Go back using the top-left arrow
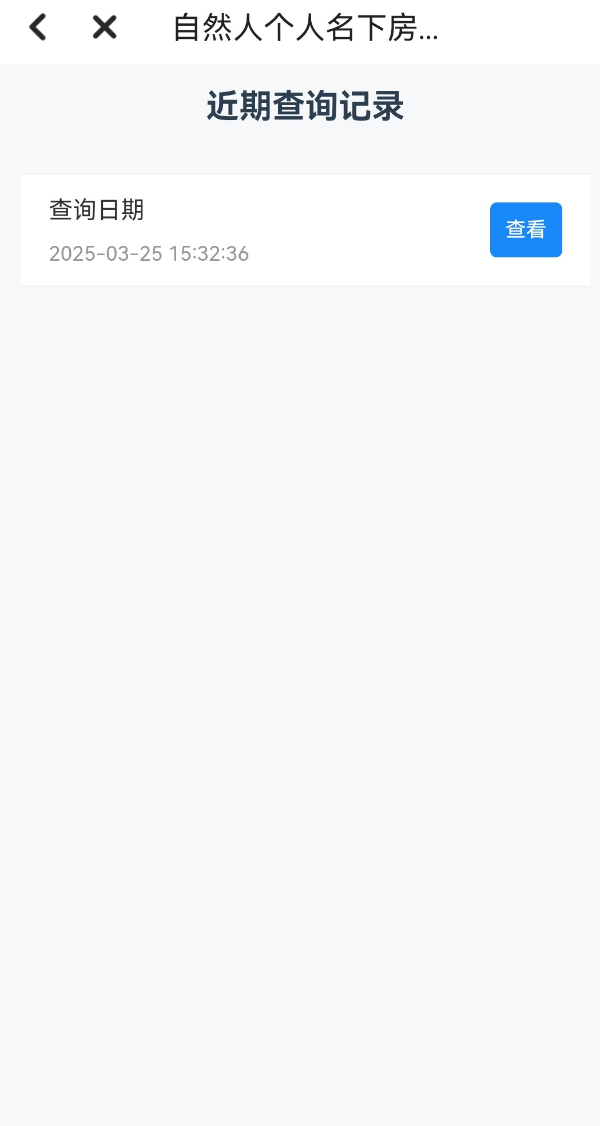This screenshot has width=600, height=1126. pyautogui.click(x=38, y=27)
